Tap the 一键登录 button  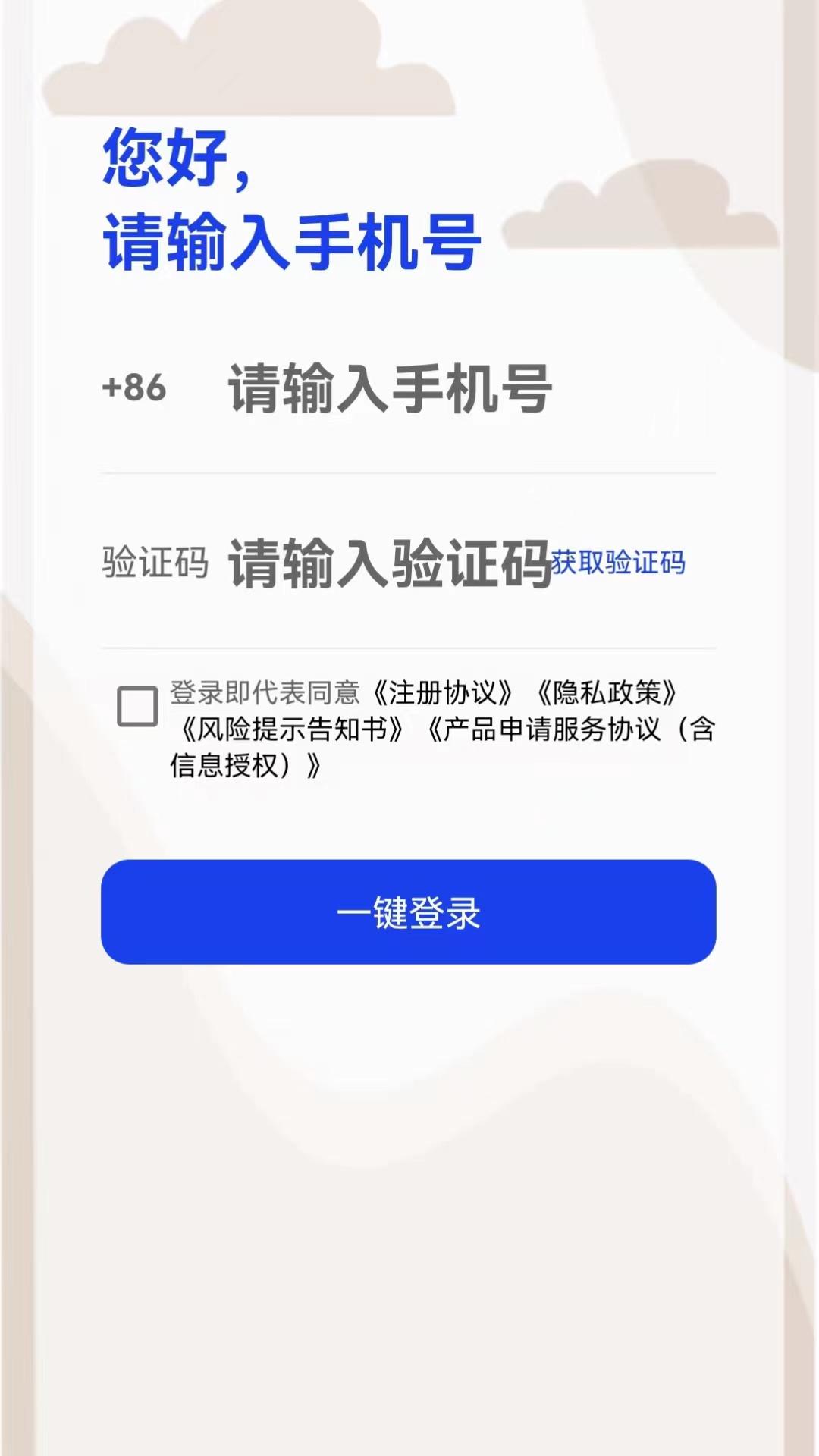click(409, 912)
